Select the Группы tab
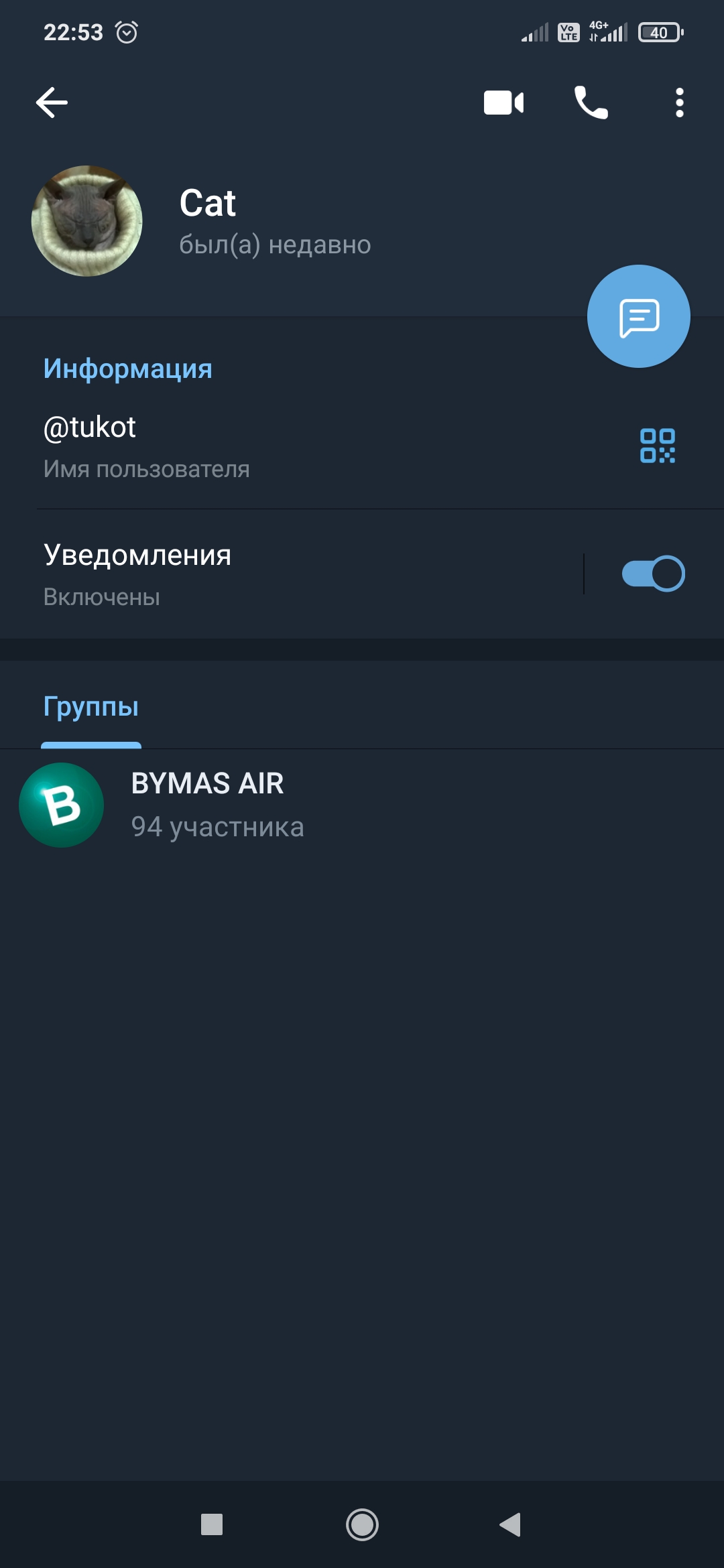This screenshot has height=1568, width=724. coord(91,707)
